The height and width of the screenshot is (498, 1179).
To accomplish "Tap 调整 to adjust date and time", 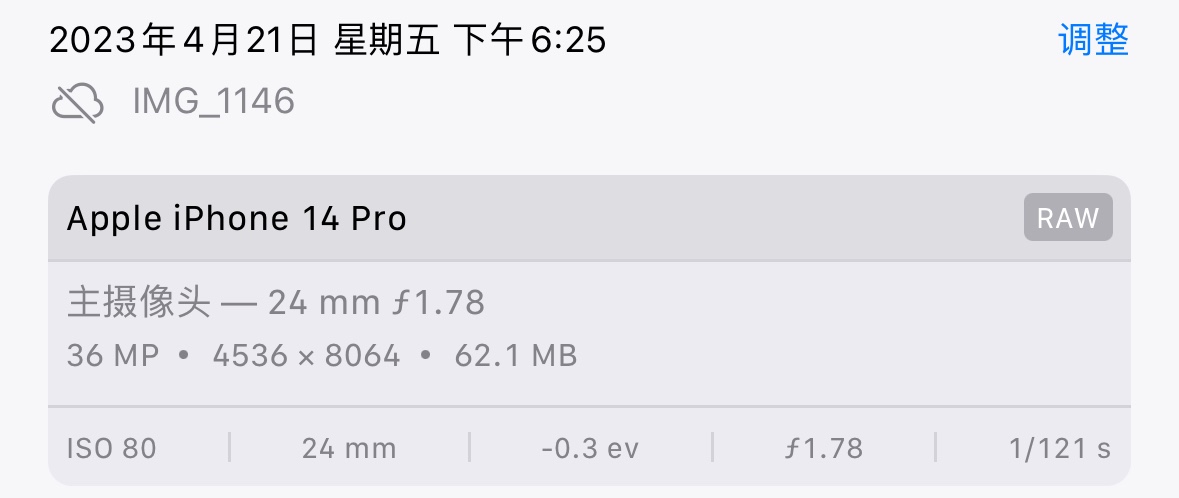I will point(1093,41).
